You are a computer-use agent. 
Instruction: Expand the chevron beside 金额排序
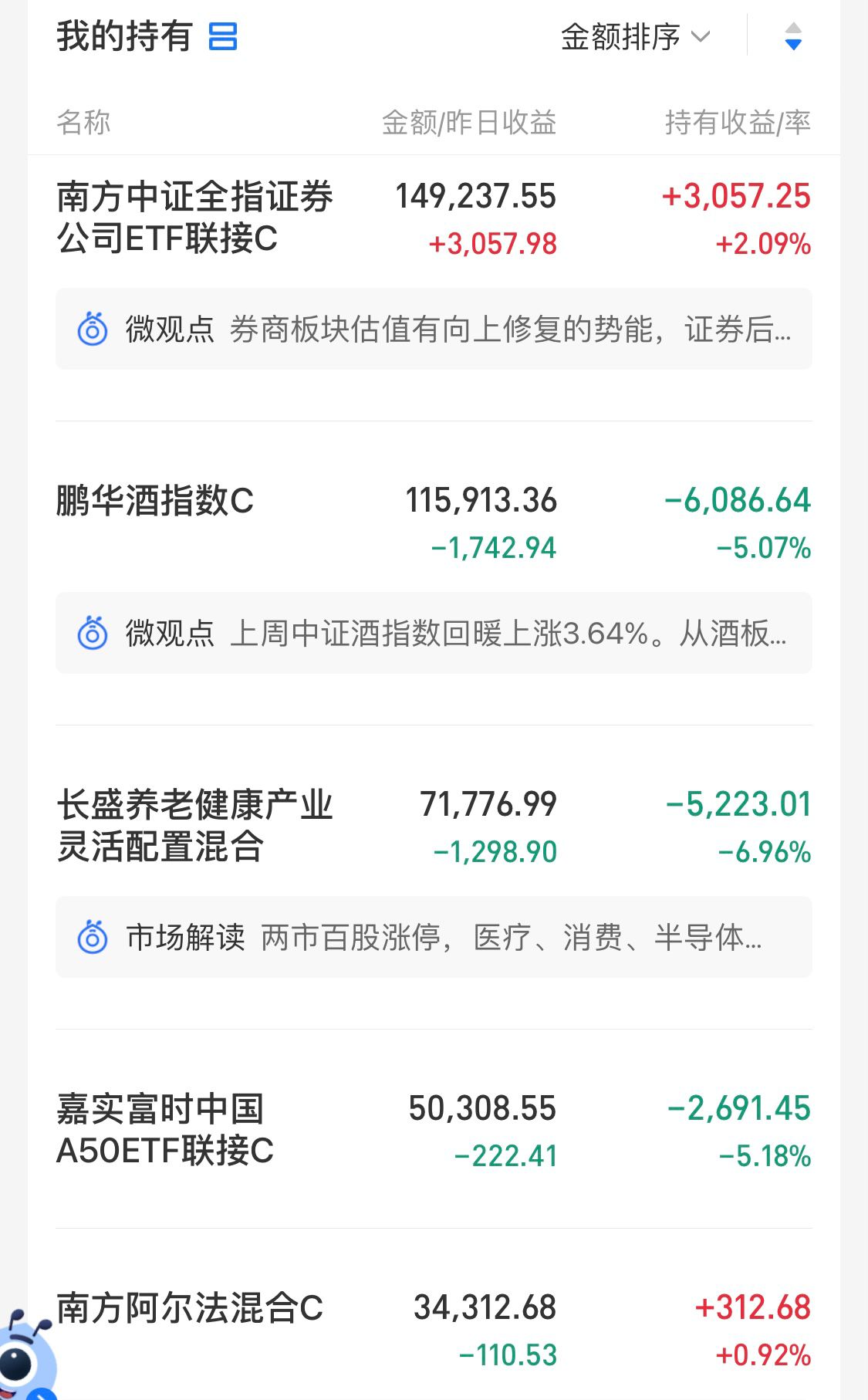click(x=701, y=38)
